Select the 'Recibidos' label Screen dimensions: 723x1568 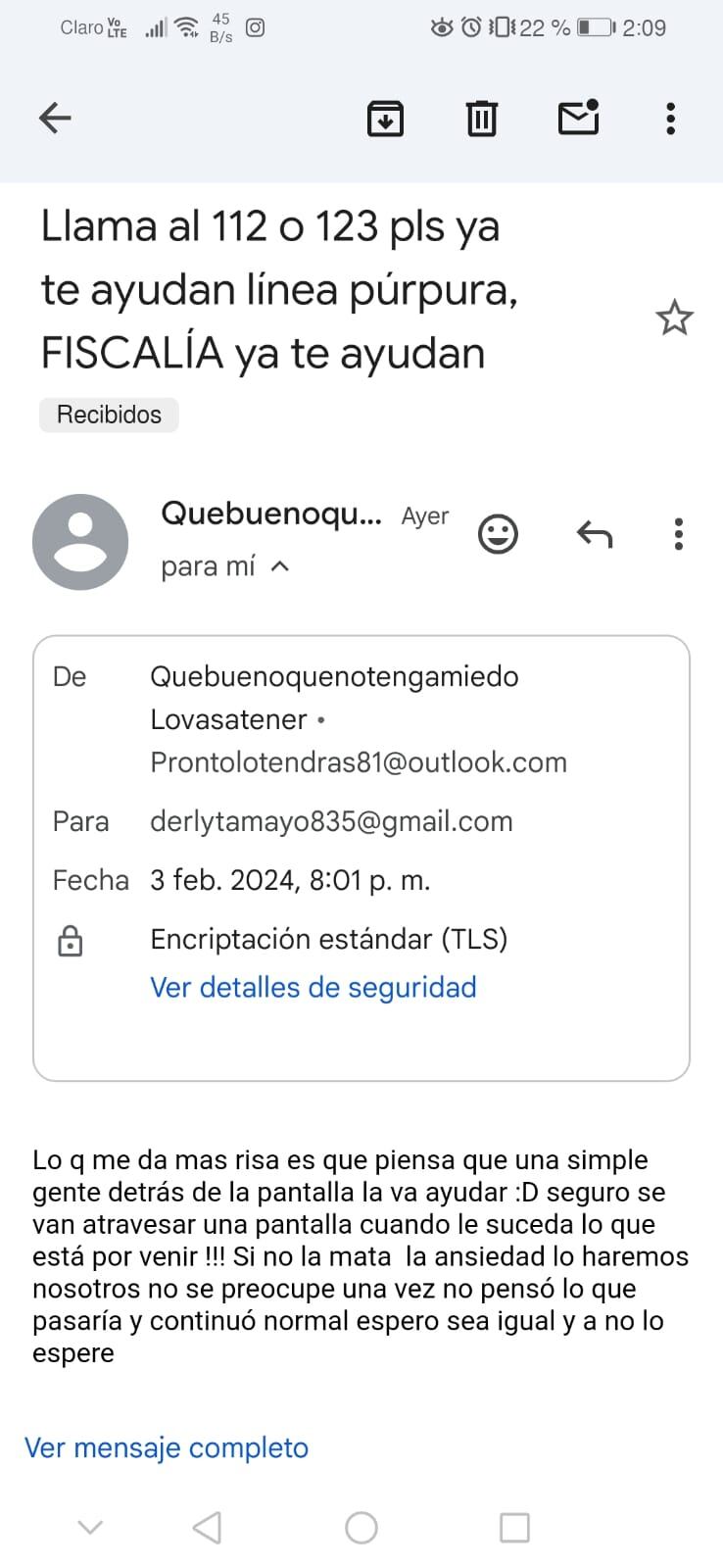[x=108, y=415]
